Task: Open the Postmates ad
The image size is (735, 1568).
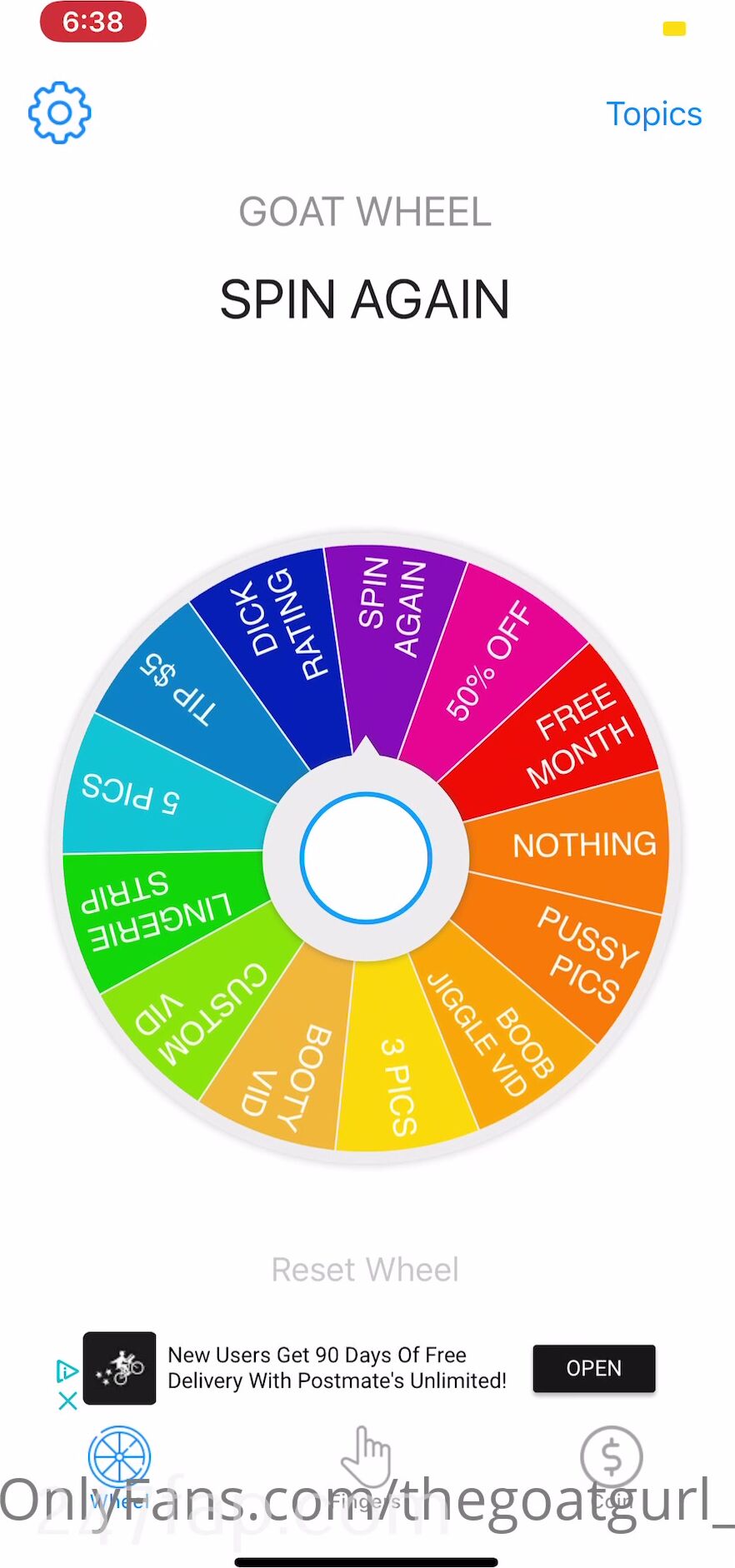Action: [x=593, y=1368]
